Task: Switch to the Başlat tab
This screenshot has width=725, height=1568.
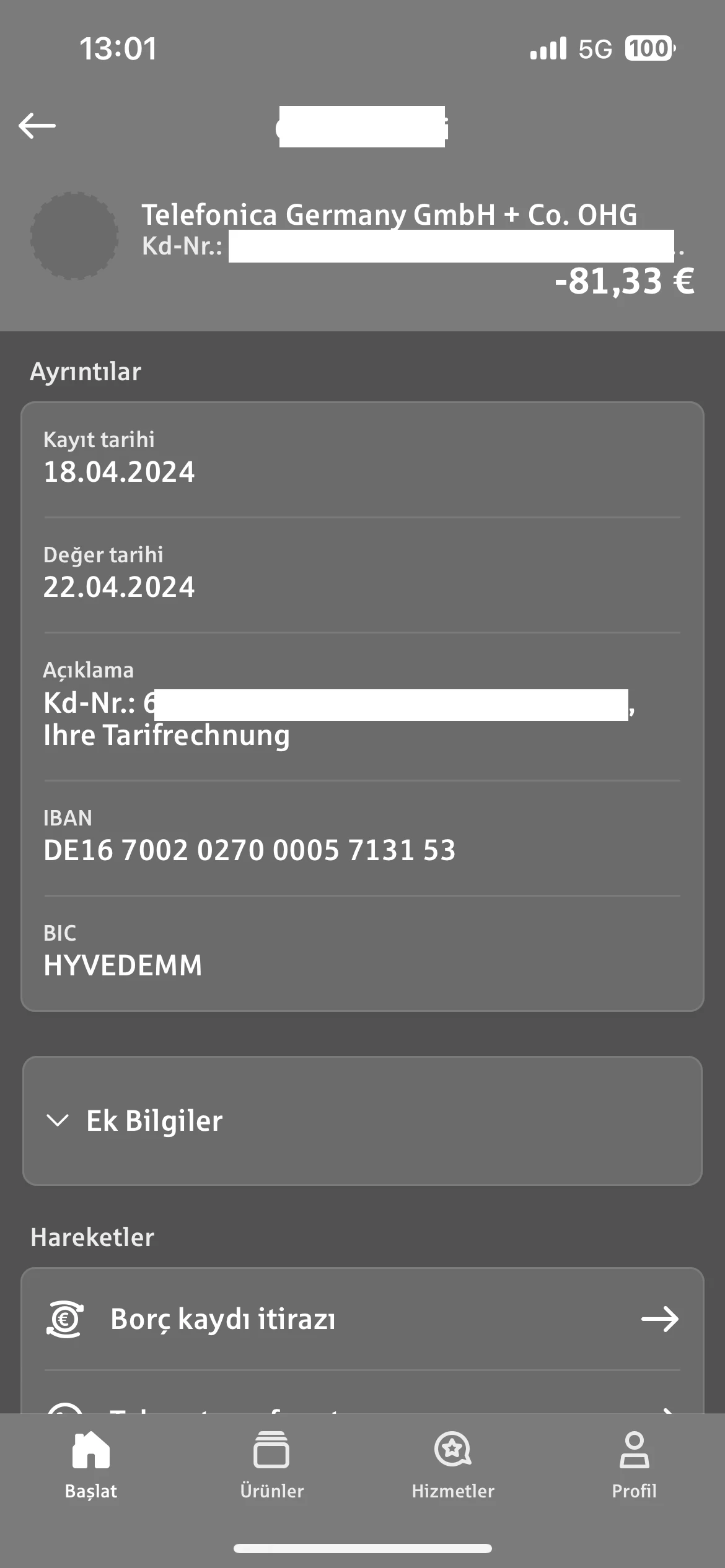Action: (x=91, y=1464)
